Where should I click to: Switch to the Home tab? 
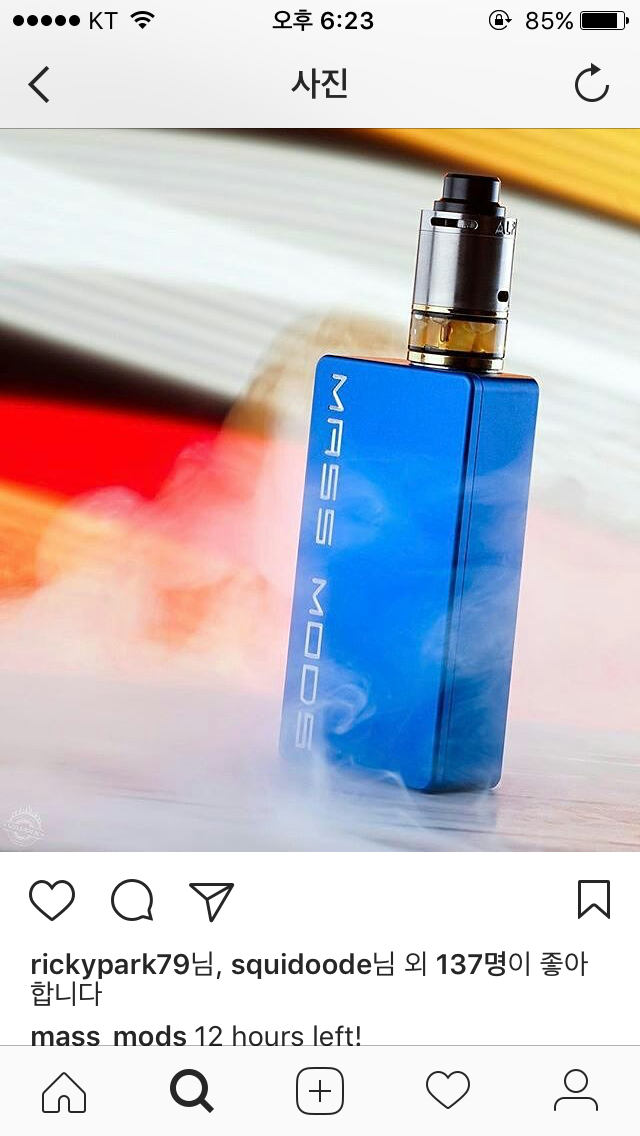click(x=64, y=1090)
